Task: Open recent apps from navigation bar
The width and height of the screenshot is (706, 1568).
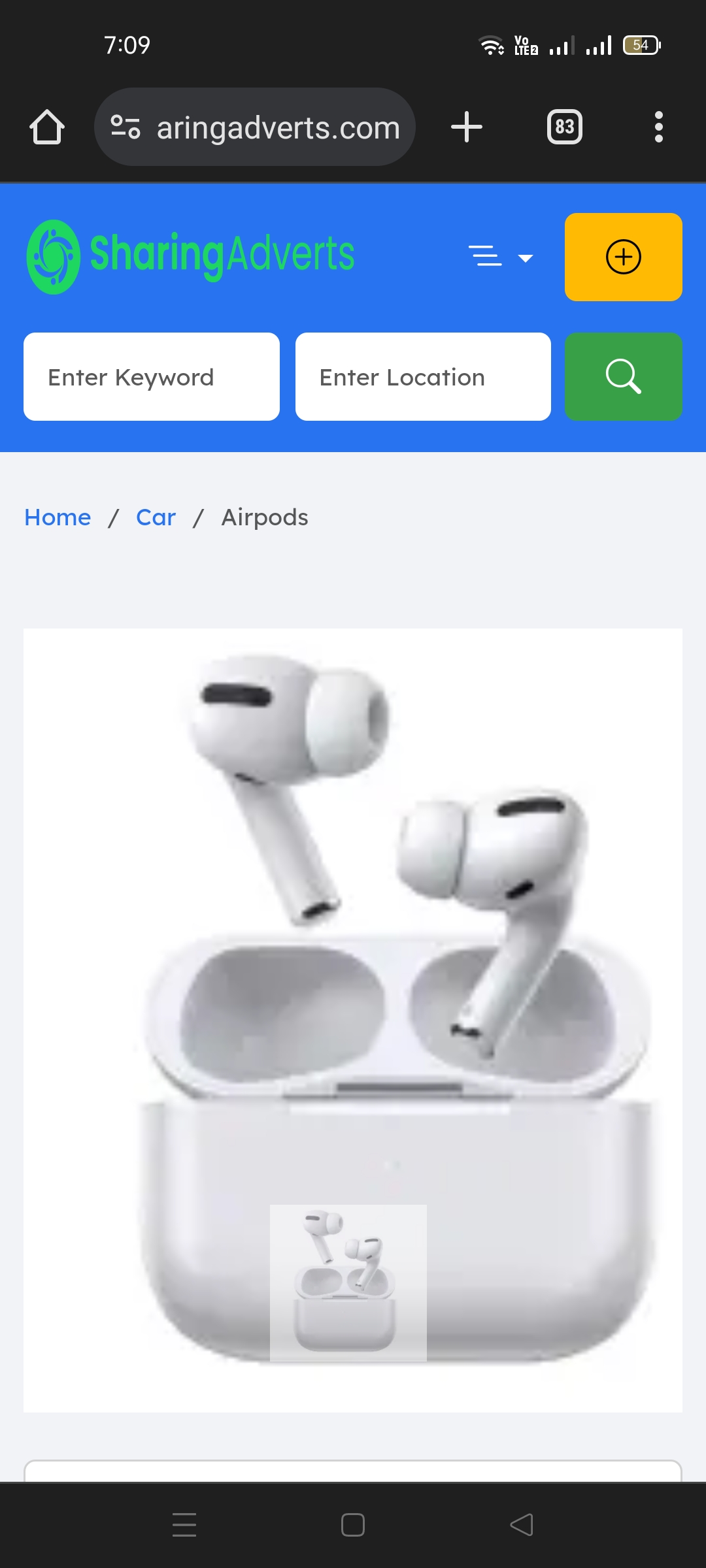Action: click(184, 1525)
